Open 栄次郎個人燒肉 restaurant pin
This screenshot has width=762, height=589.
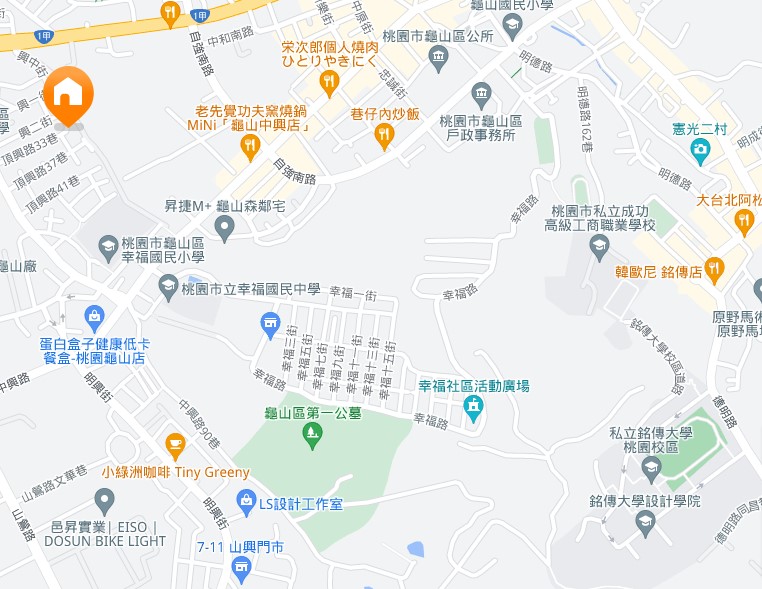328,79
